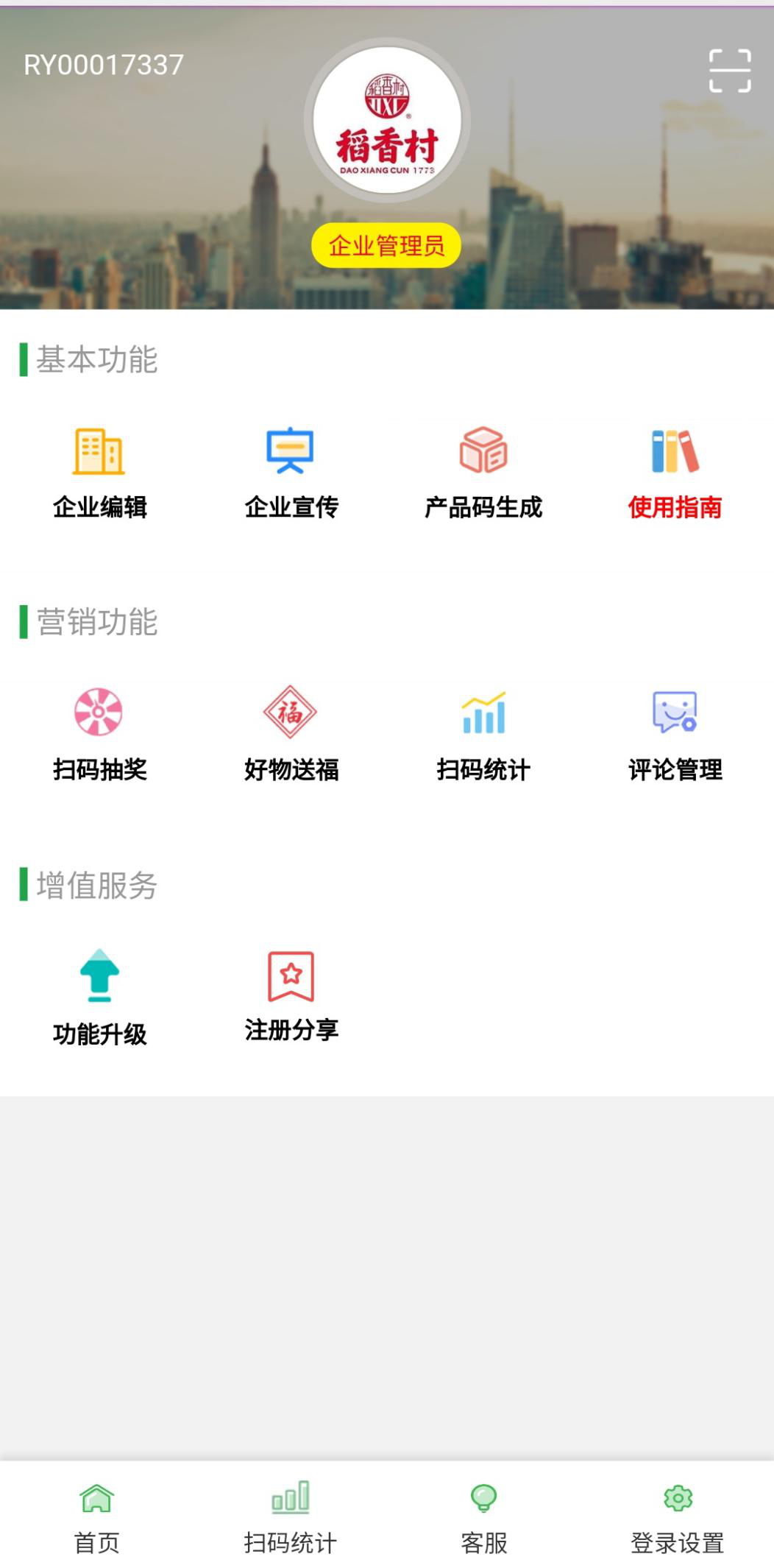Open 企业编辑 company editing
Screen dimensions: 774x1568
click(x=99, y=473)
